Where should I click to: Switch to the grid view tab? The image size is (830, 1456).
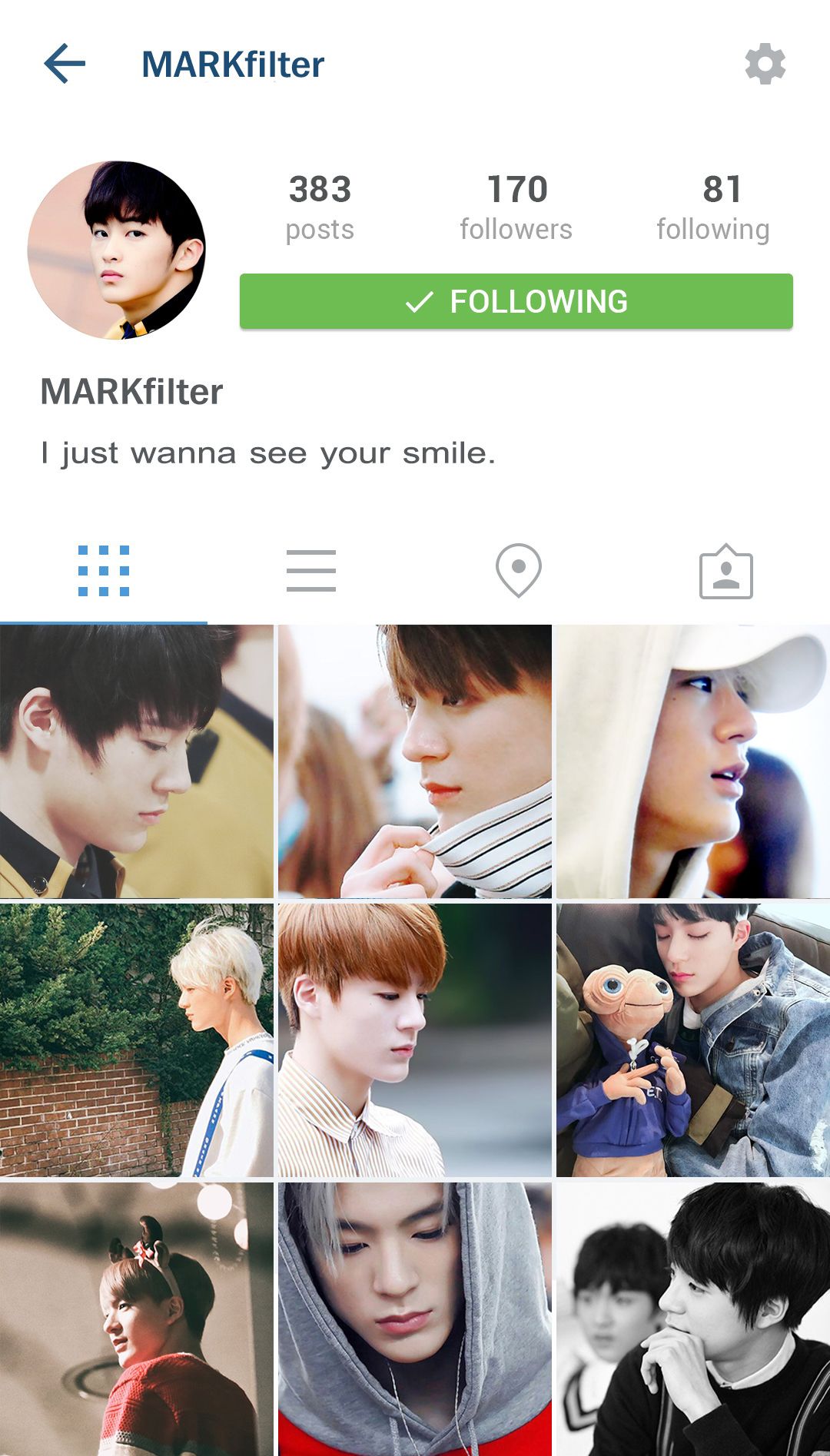(104, 571)
